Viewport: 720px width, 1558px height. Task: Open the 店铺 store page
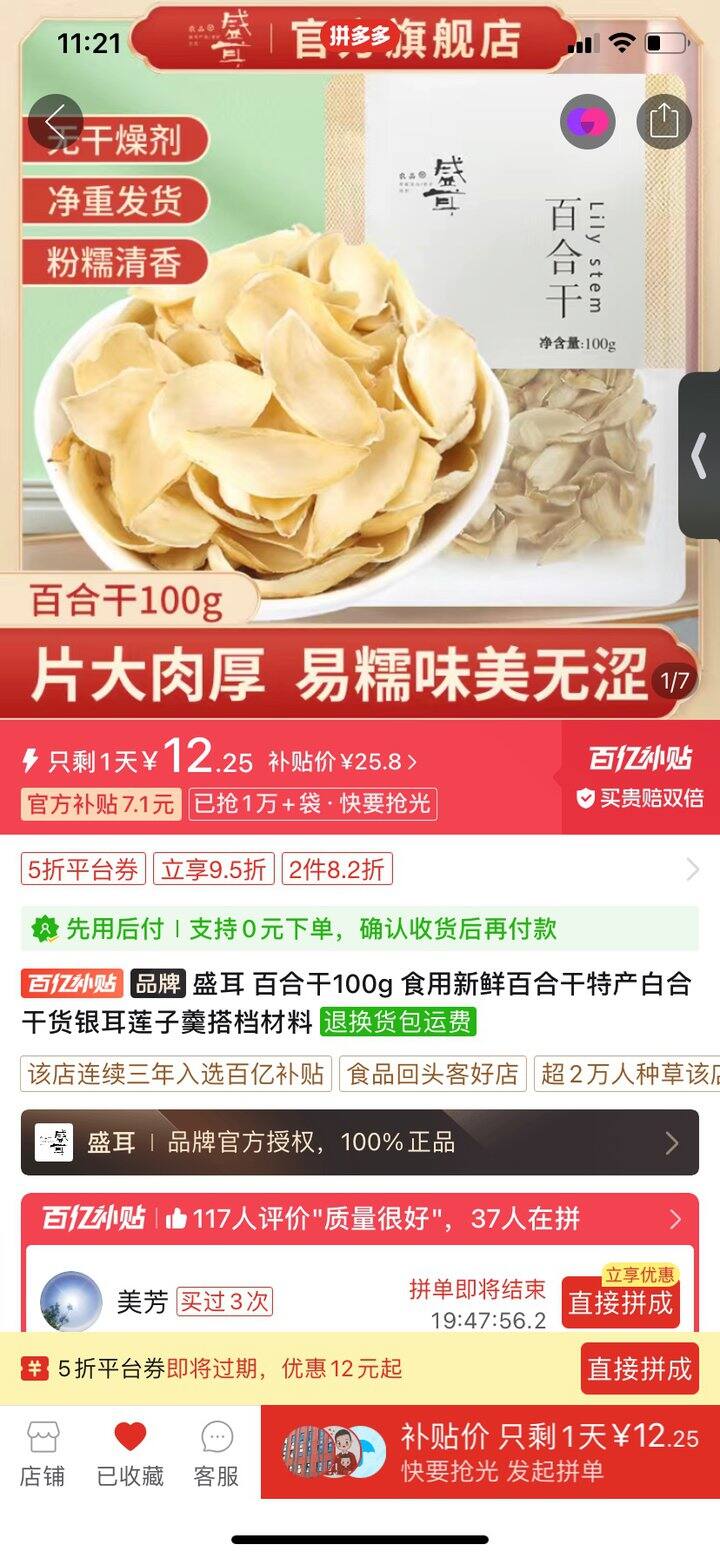[x=42, y=1454]
